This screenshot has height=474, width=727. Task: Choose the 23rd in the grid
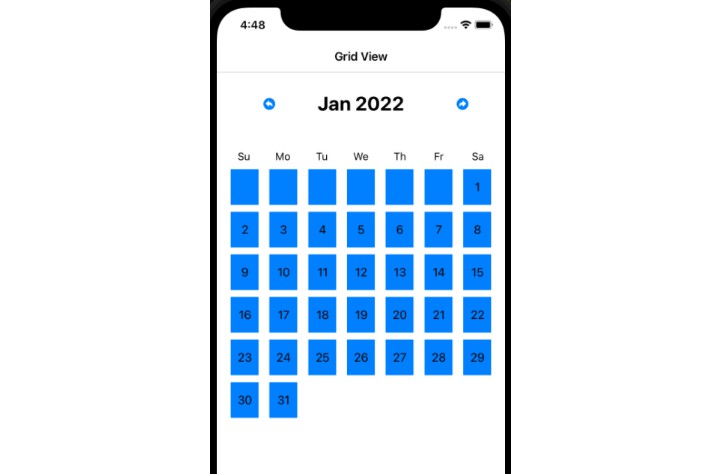click(245, 358)
